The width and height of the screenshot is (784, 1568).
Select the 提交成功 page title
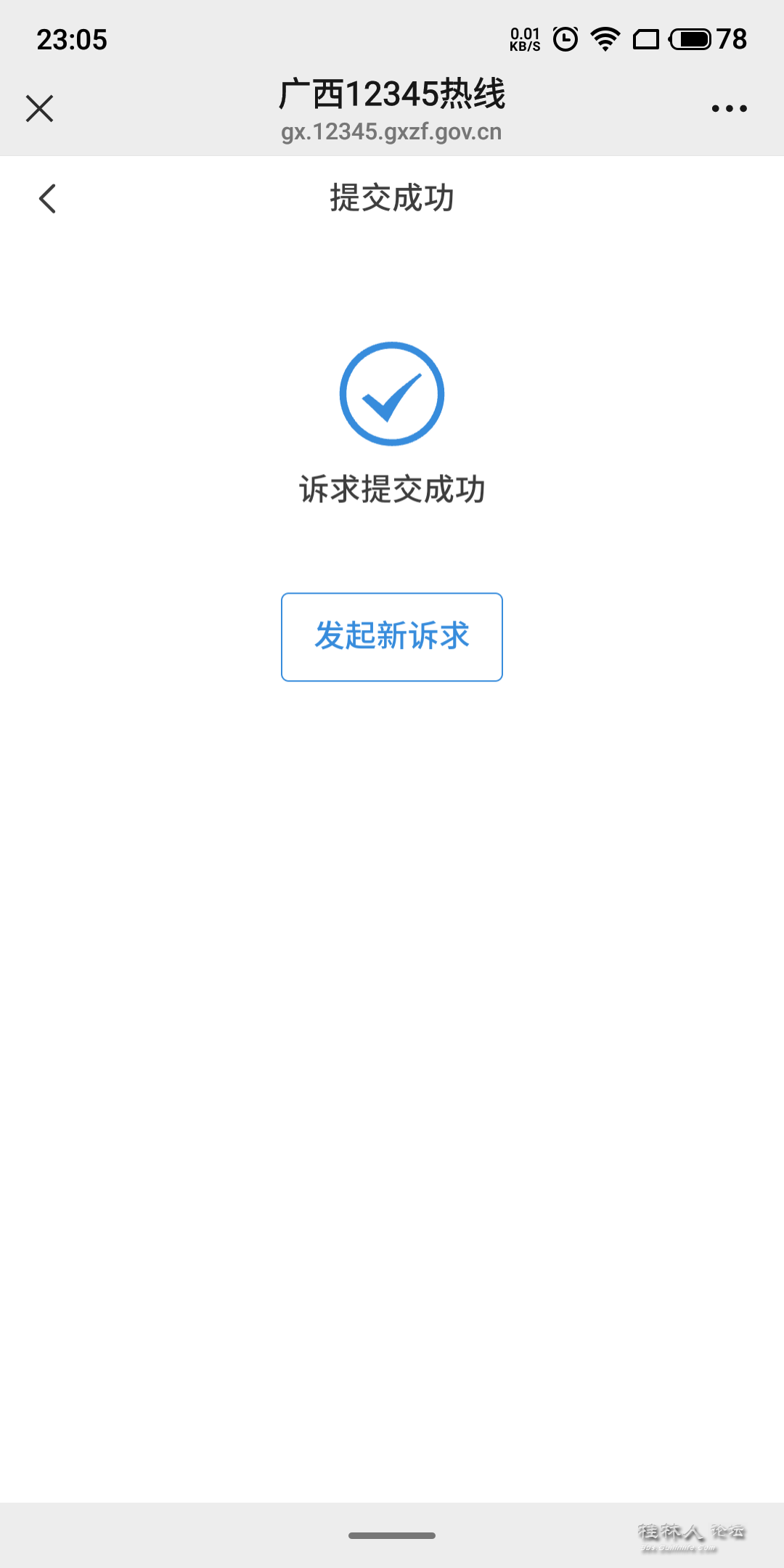(392, 198)
